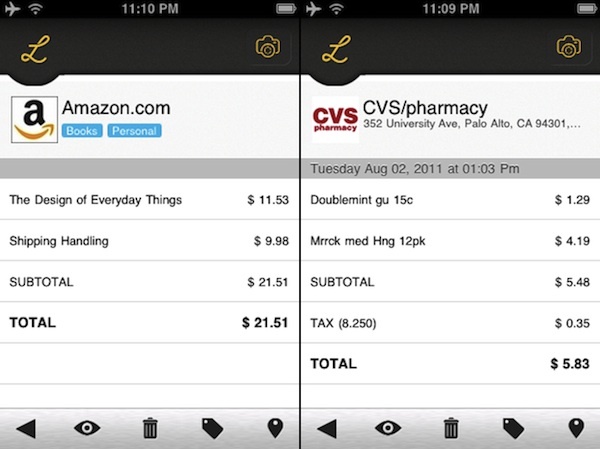The width and height of the screenshot is (600, 449).
Task: View the Amazon receipt image with eye icon
Action: 88,429
